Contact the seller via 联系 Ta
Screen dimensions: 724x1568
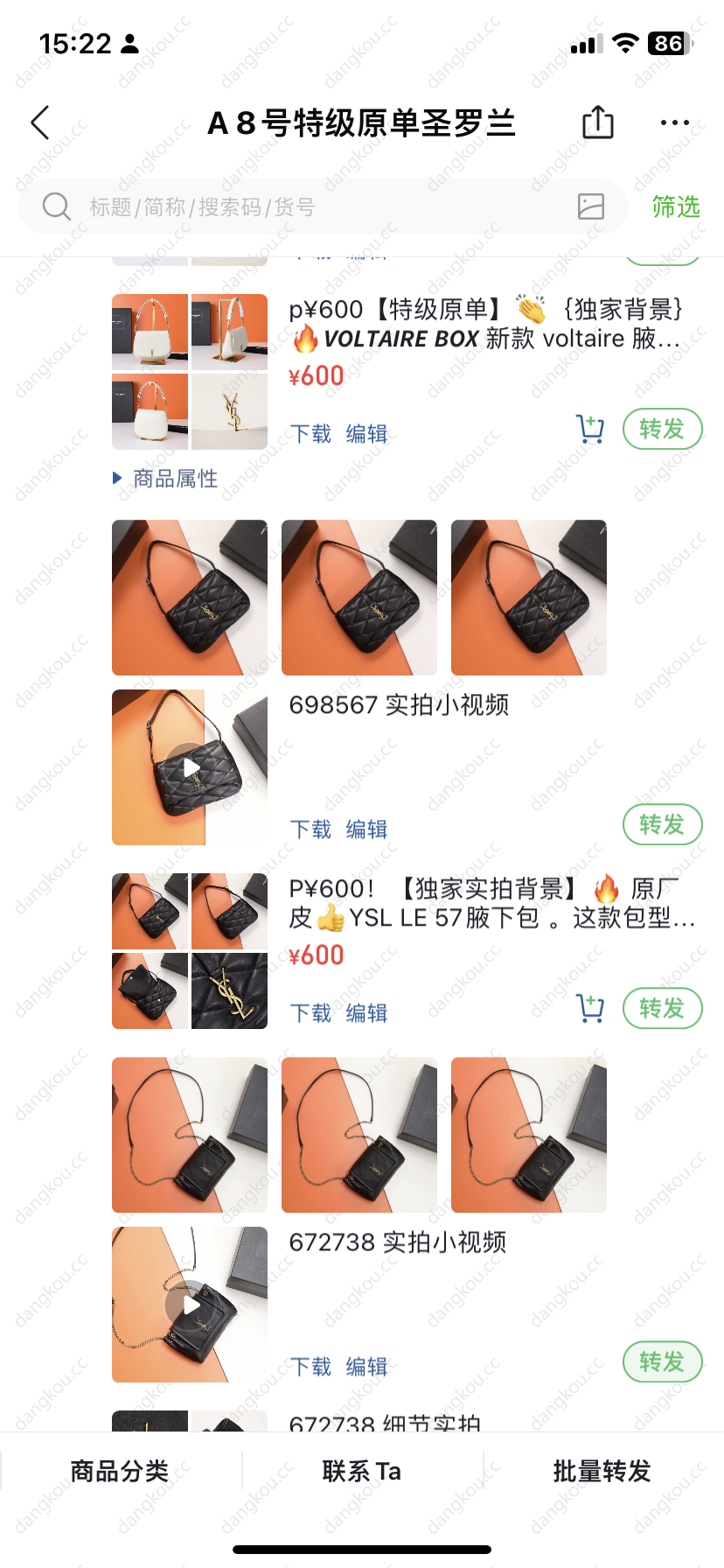[362, 1472]
